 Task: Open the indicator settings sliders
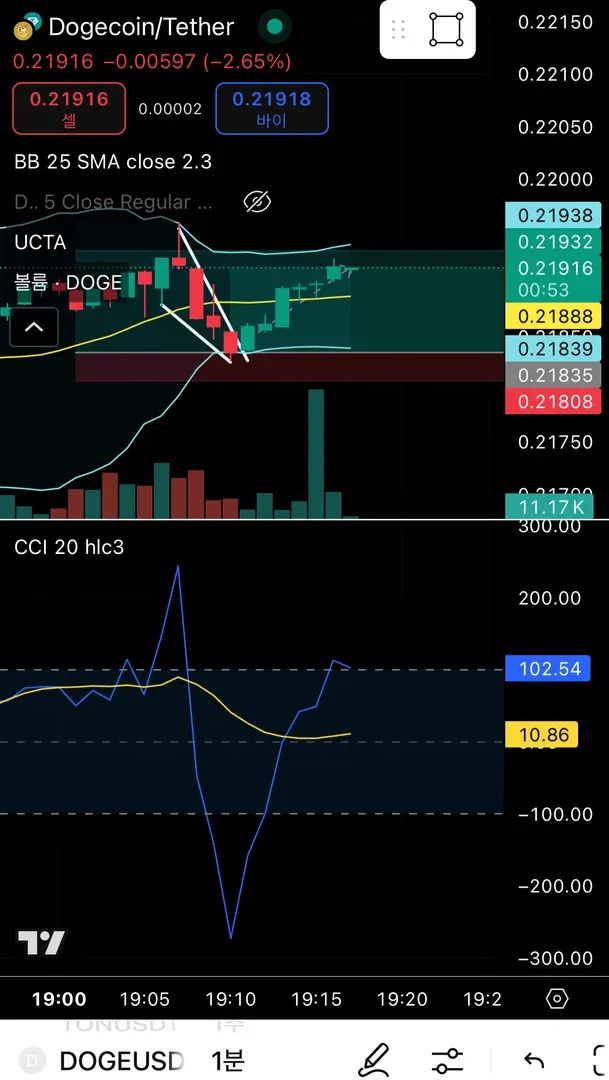(x=447, y=1060)
